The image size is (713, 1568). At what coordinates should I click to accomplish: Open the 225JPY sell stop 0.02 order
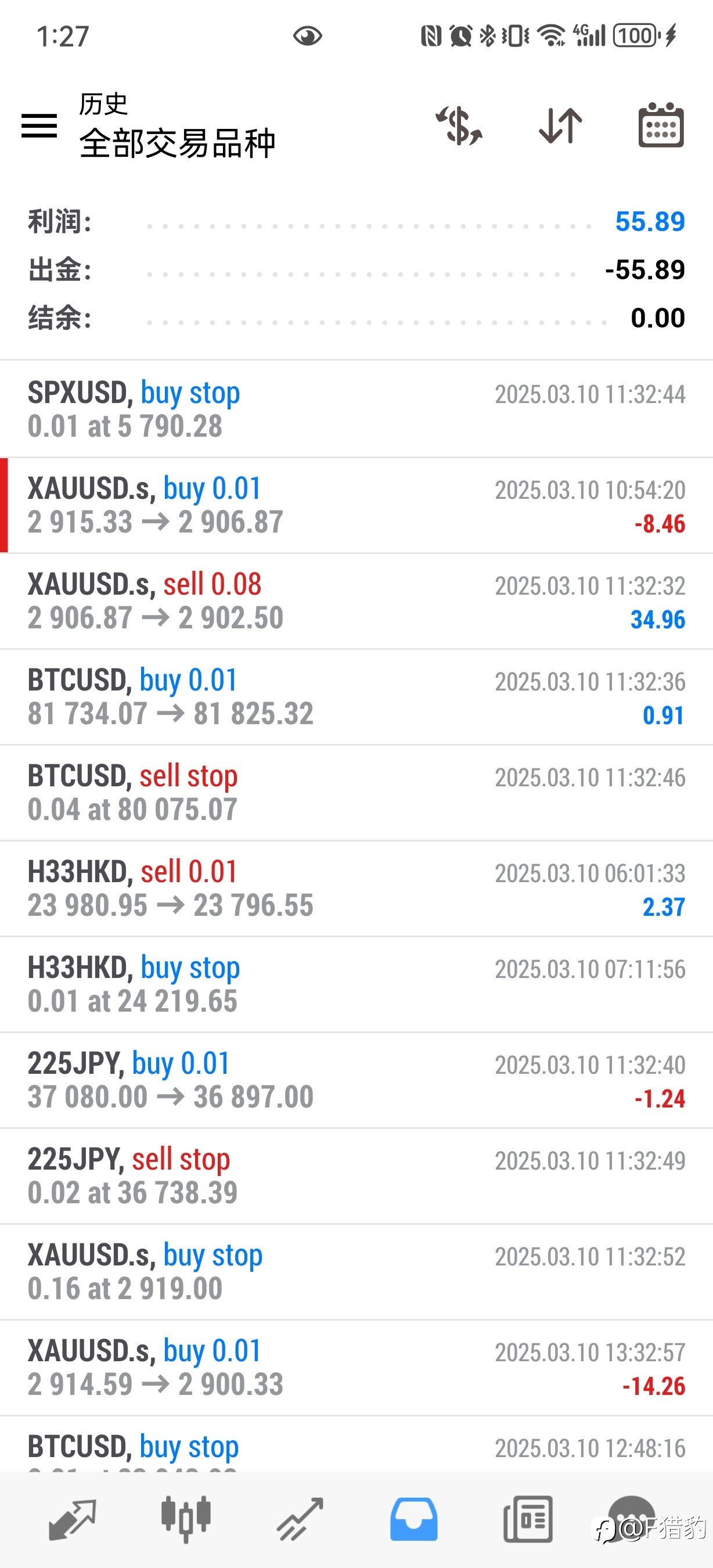tap(356, 1176)
